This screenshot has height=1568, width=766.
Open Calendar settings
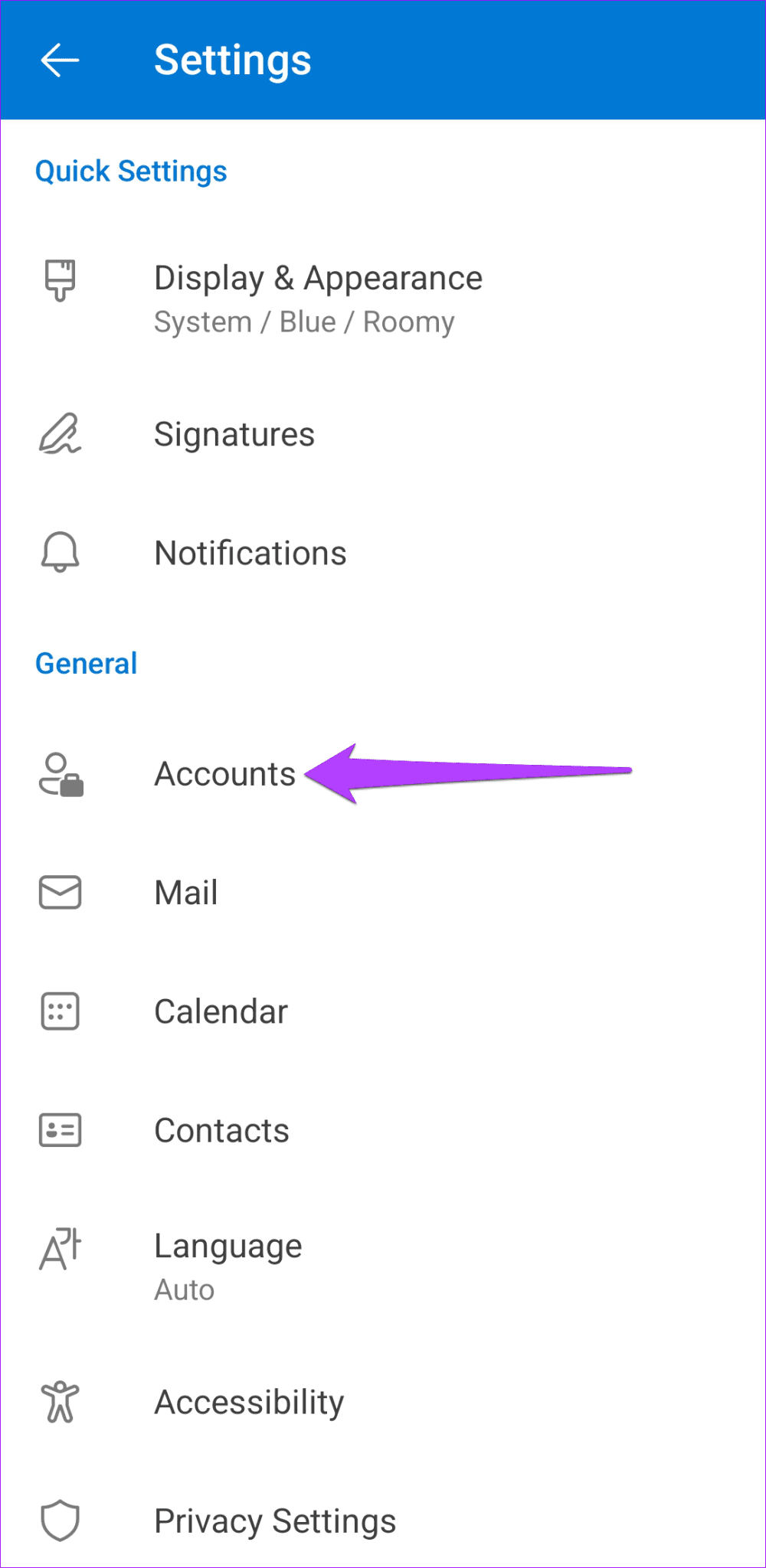point(221,1011)
